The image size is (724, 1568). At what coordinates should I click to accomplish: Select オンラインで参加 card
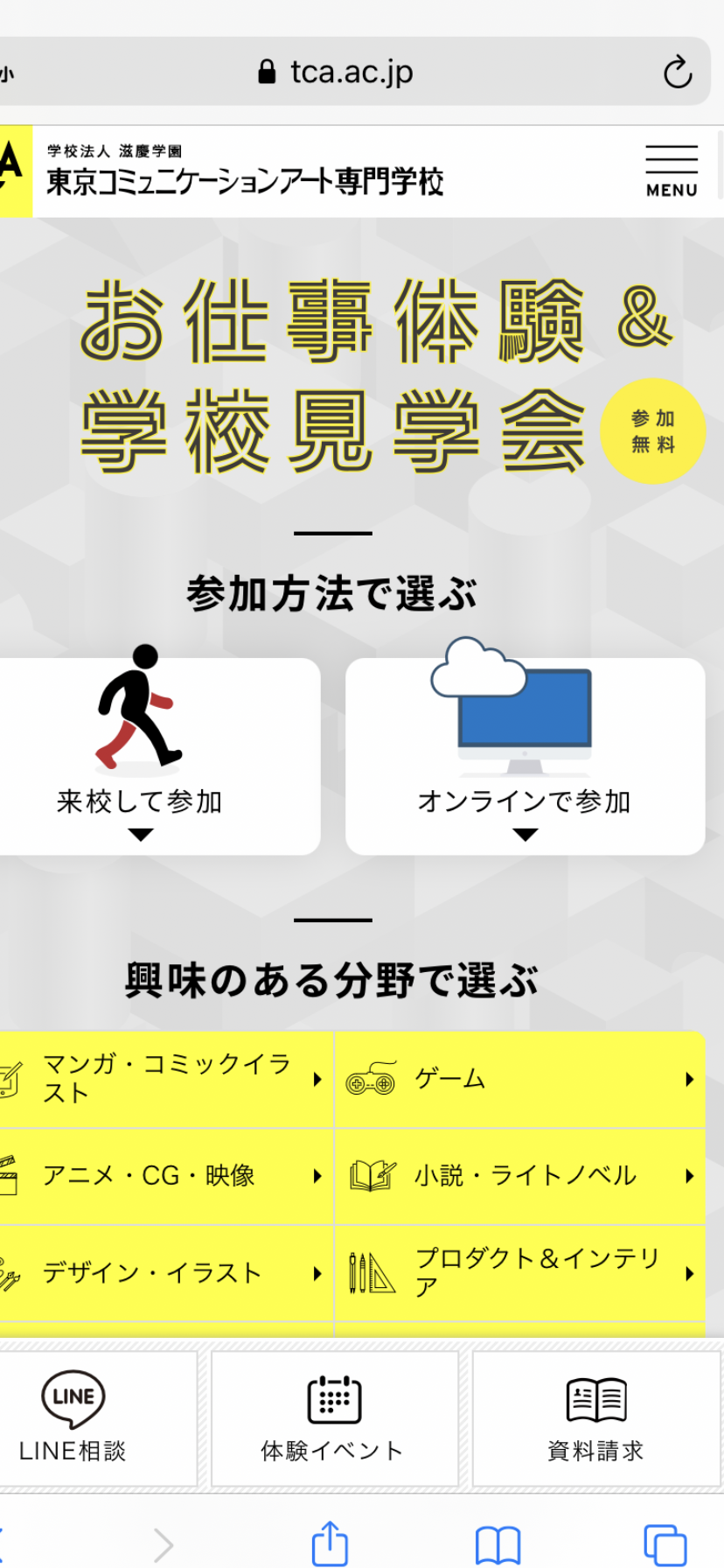point(525,756)
